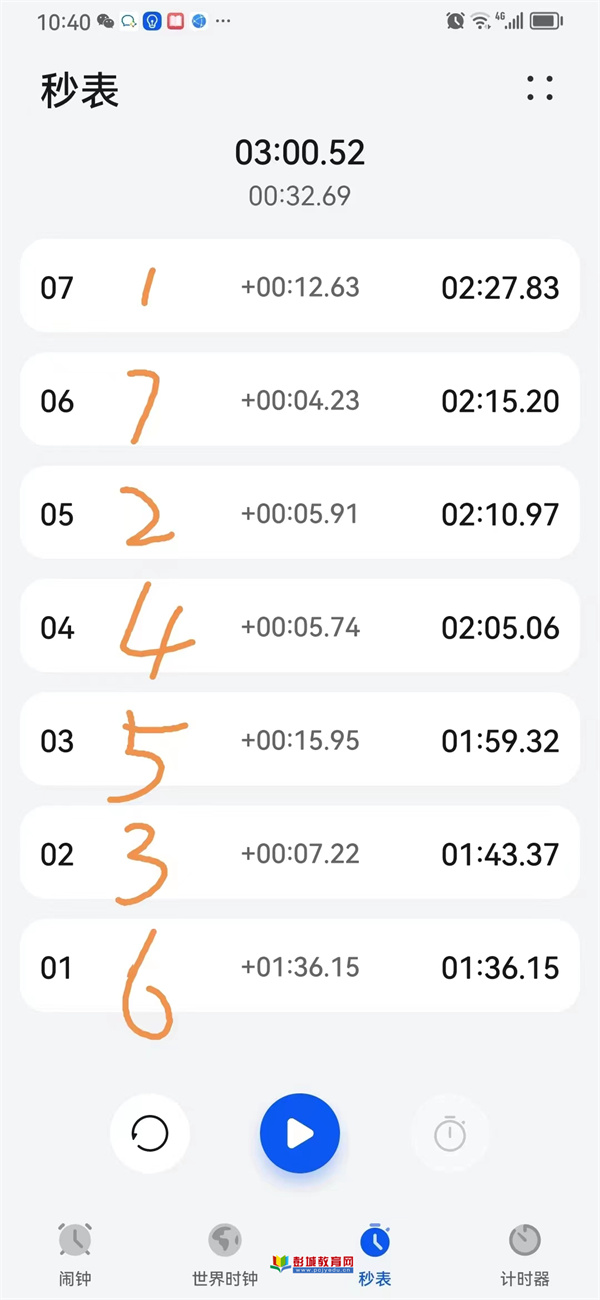Switch to the 闹钟 alarm tab
This screenshot has height=1300, width=600.
pyautogui.click(x=74, y=1254)
